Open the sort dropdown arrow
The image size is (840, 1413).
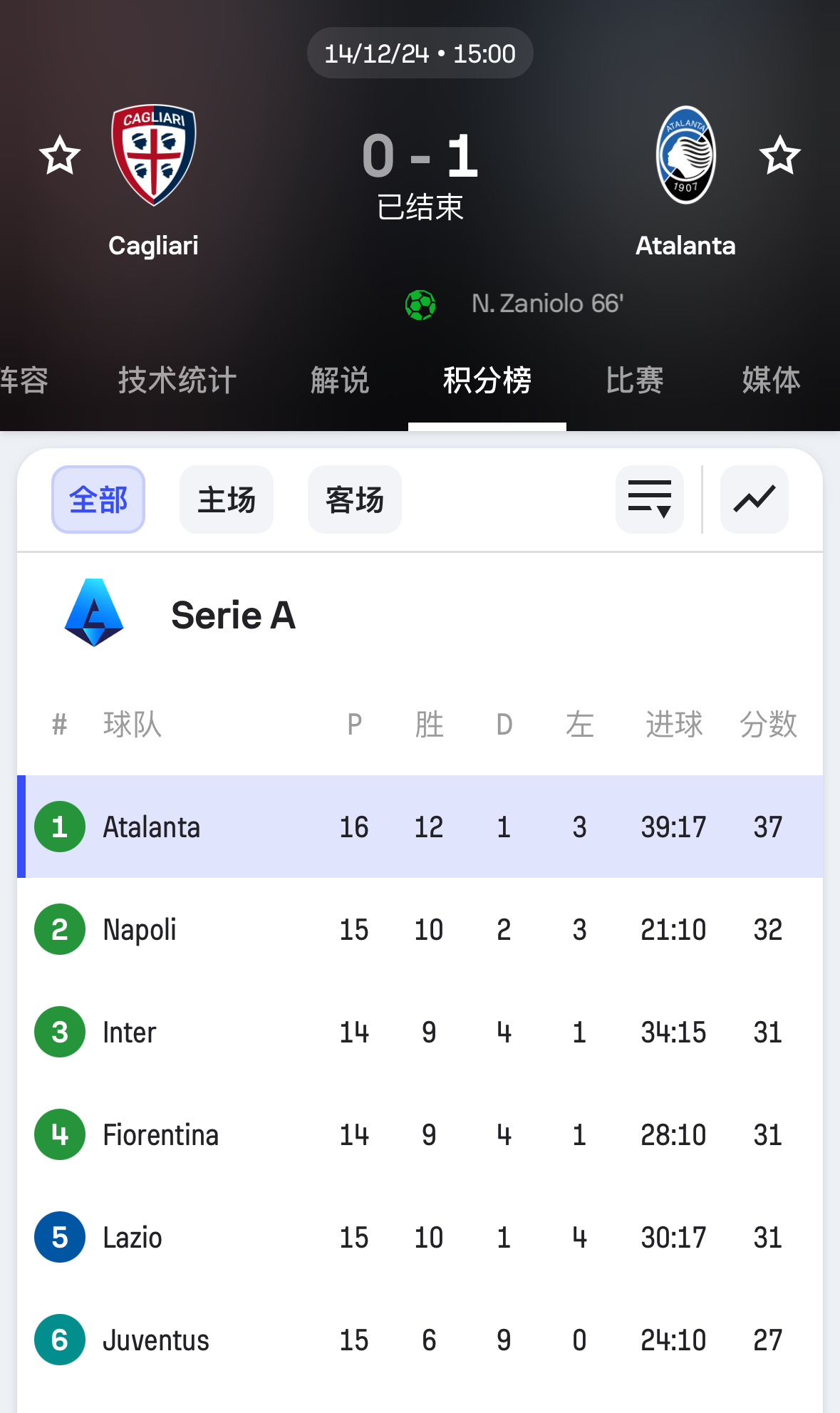click(x=664, y=510)
